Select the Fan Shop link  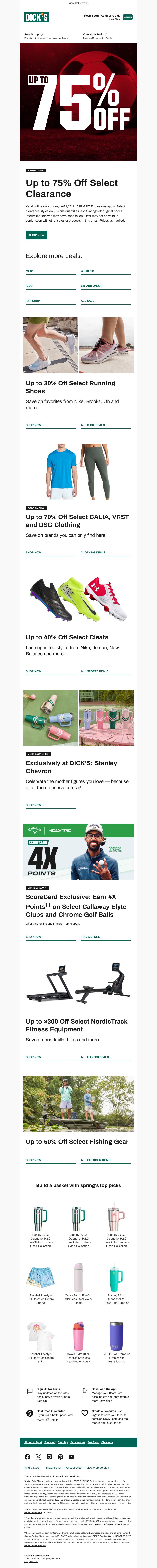point(33,301)
